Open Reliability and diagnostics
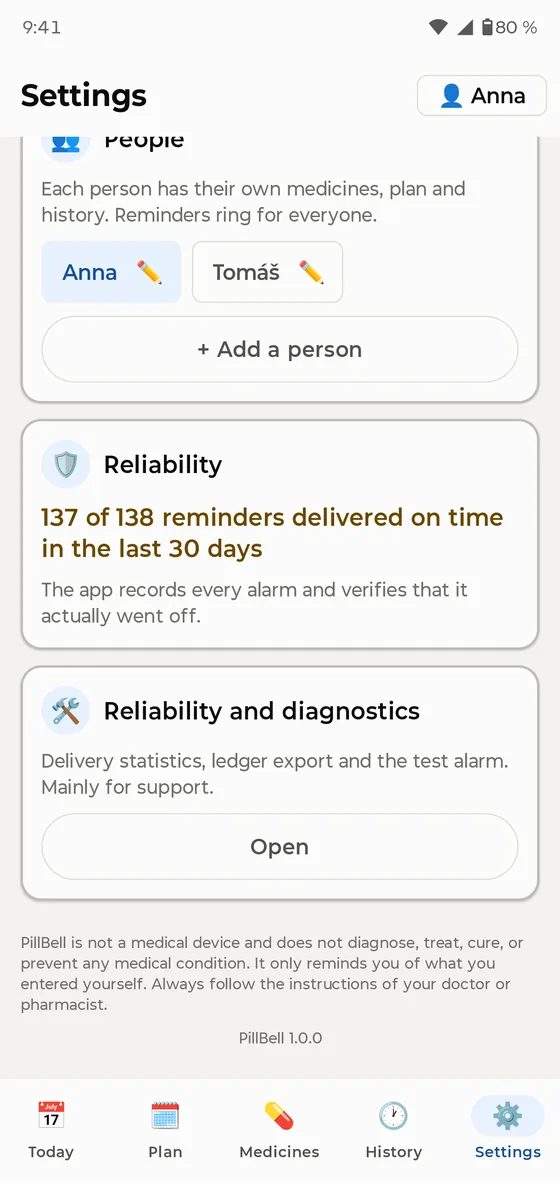560x1193 pixels. click(x=280, y=847)
